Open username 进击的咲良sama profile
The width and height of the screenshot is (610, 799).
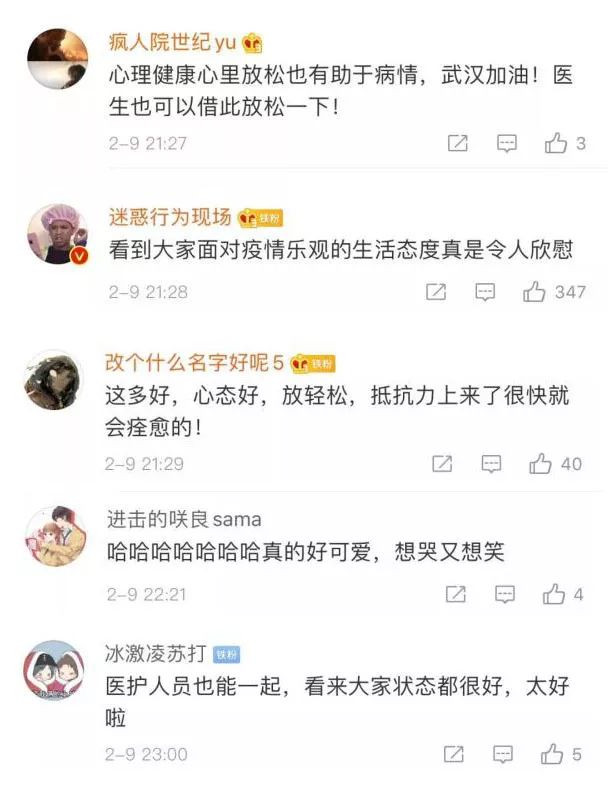(x=184, y=519)
